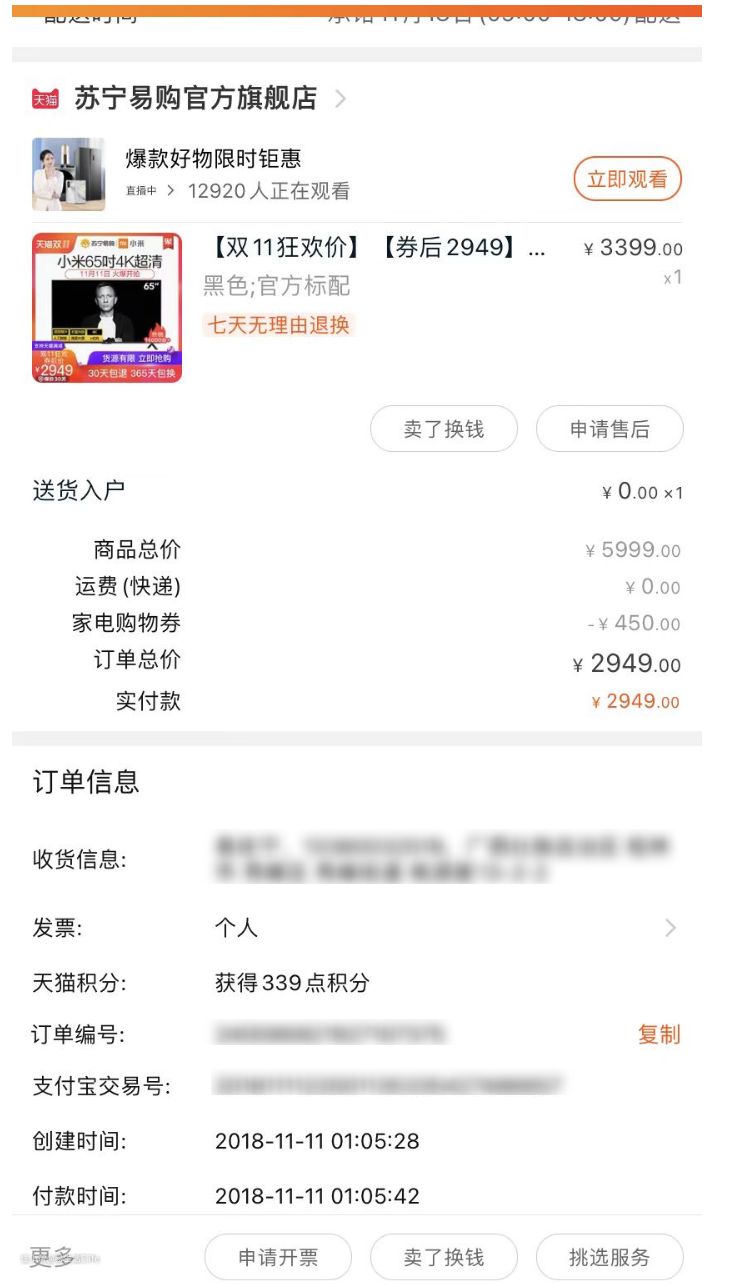The width and height of the screenshot is (749, 1285).
Task: Tap 立即观看 to watch the livestream
Action: pyautogui.click(x=627, y=180)
